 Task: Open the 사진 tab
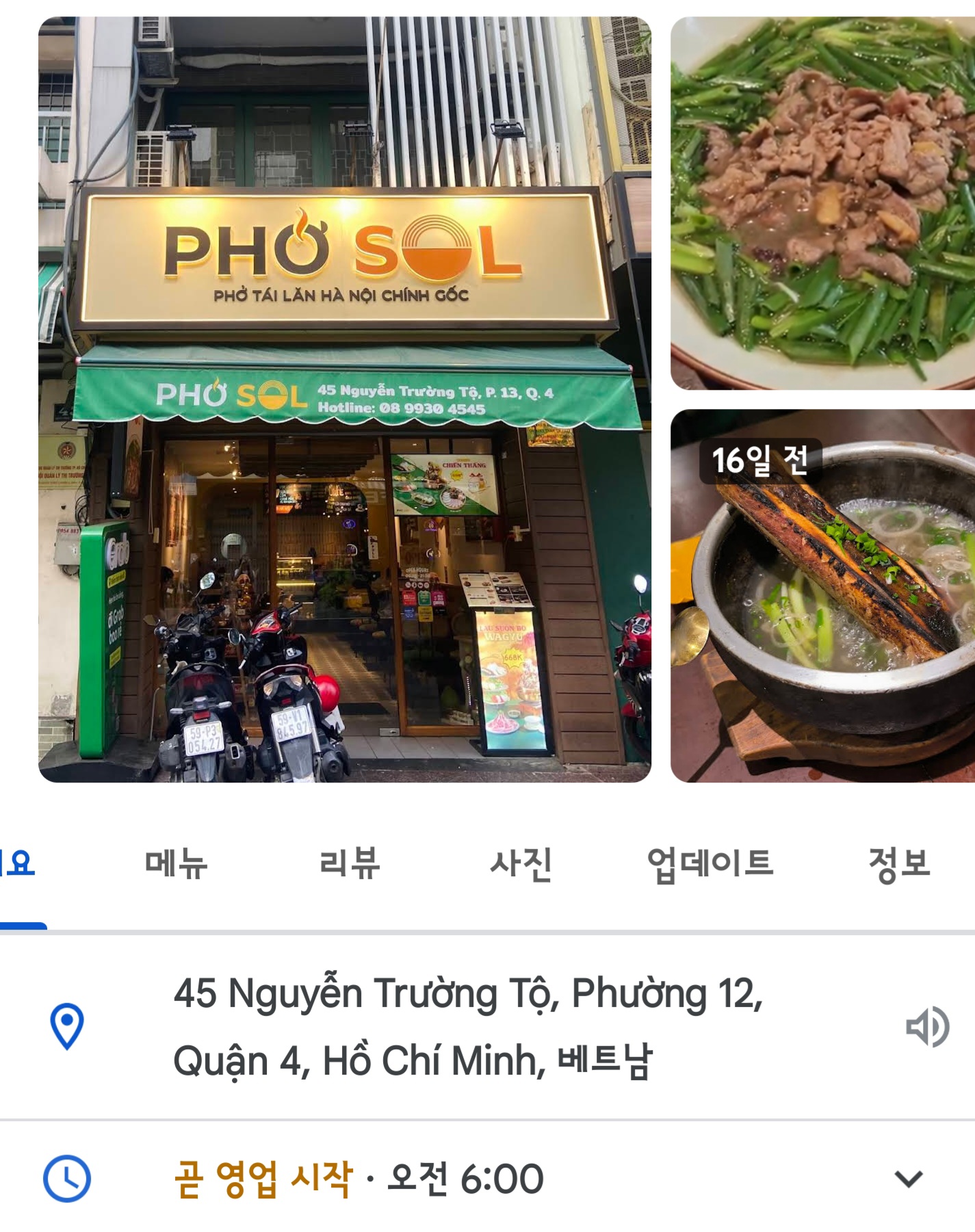[x=521, y=863]
